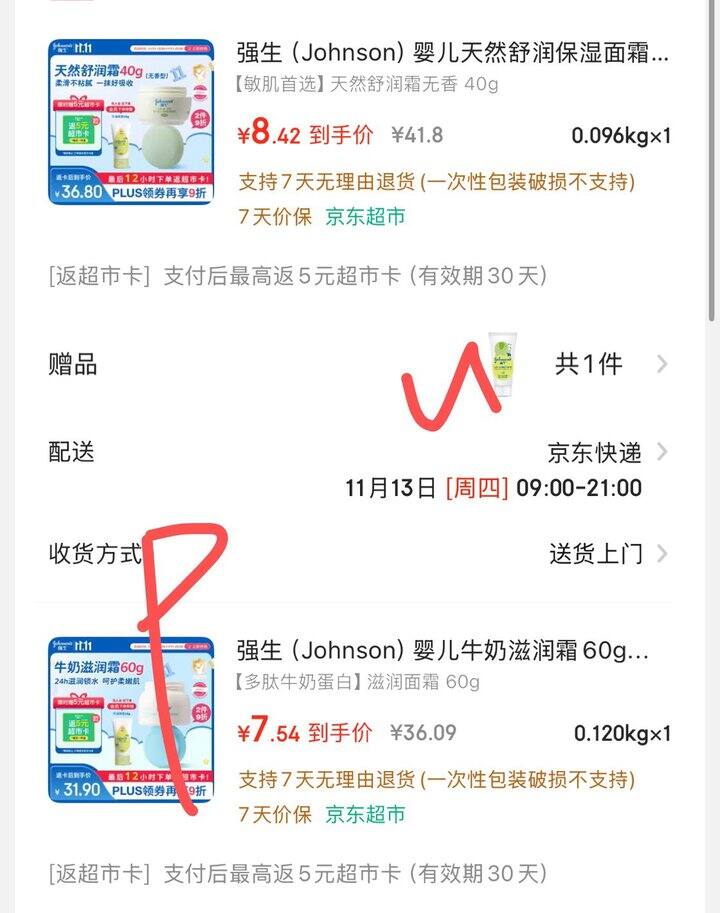Open the 天然舒润霜40g product image

131,122
